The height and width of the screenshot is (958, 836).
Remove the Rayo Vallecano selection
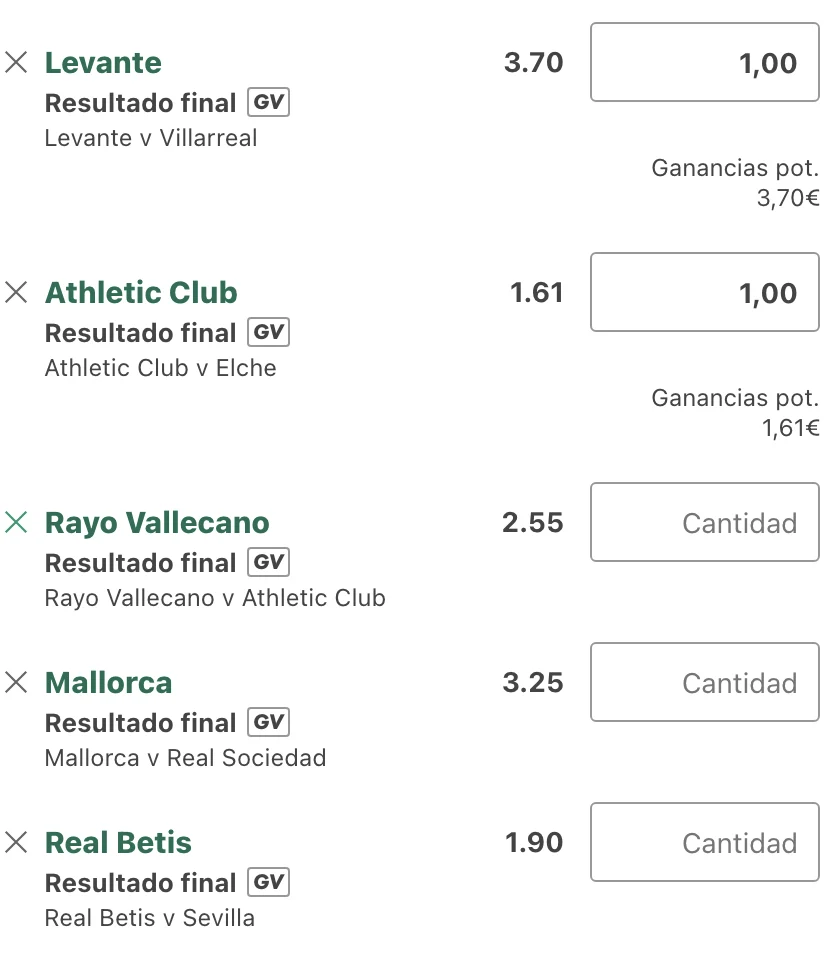coord(16,523)
